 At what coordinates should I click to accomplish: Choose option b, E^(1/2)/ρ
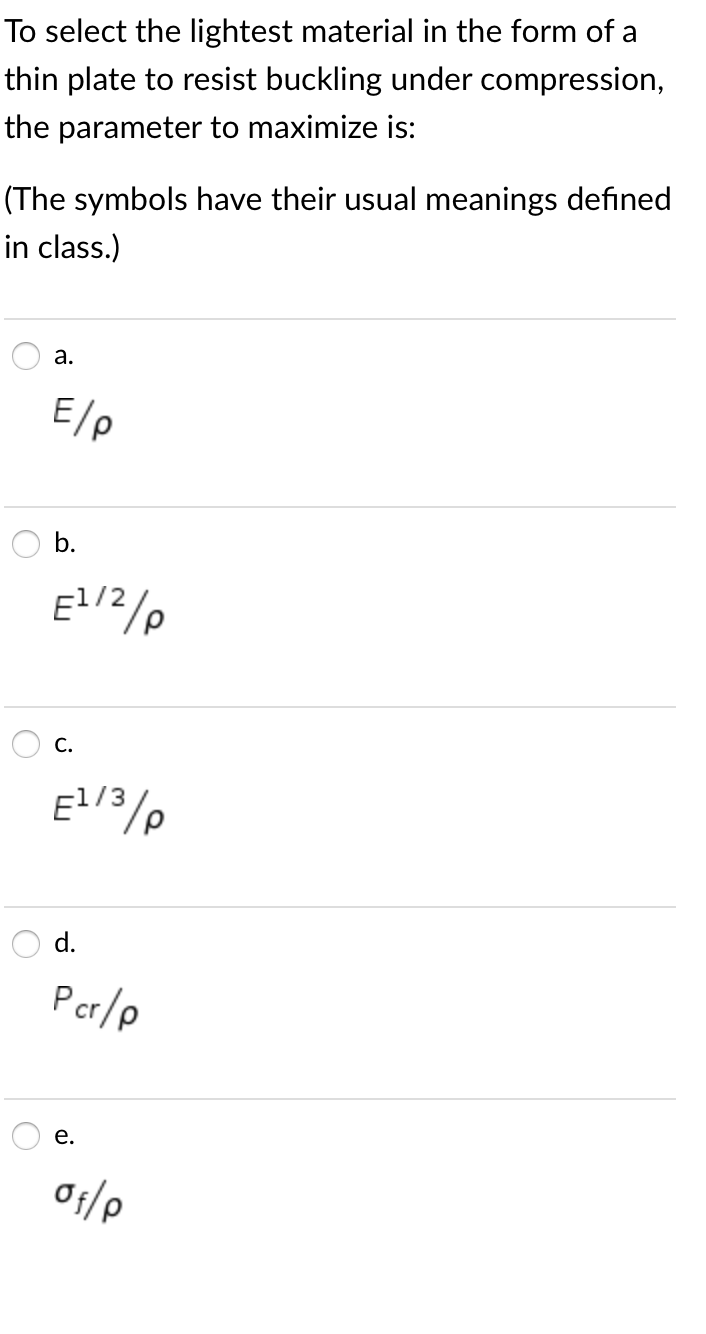click(x=26, y=545)
